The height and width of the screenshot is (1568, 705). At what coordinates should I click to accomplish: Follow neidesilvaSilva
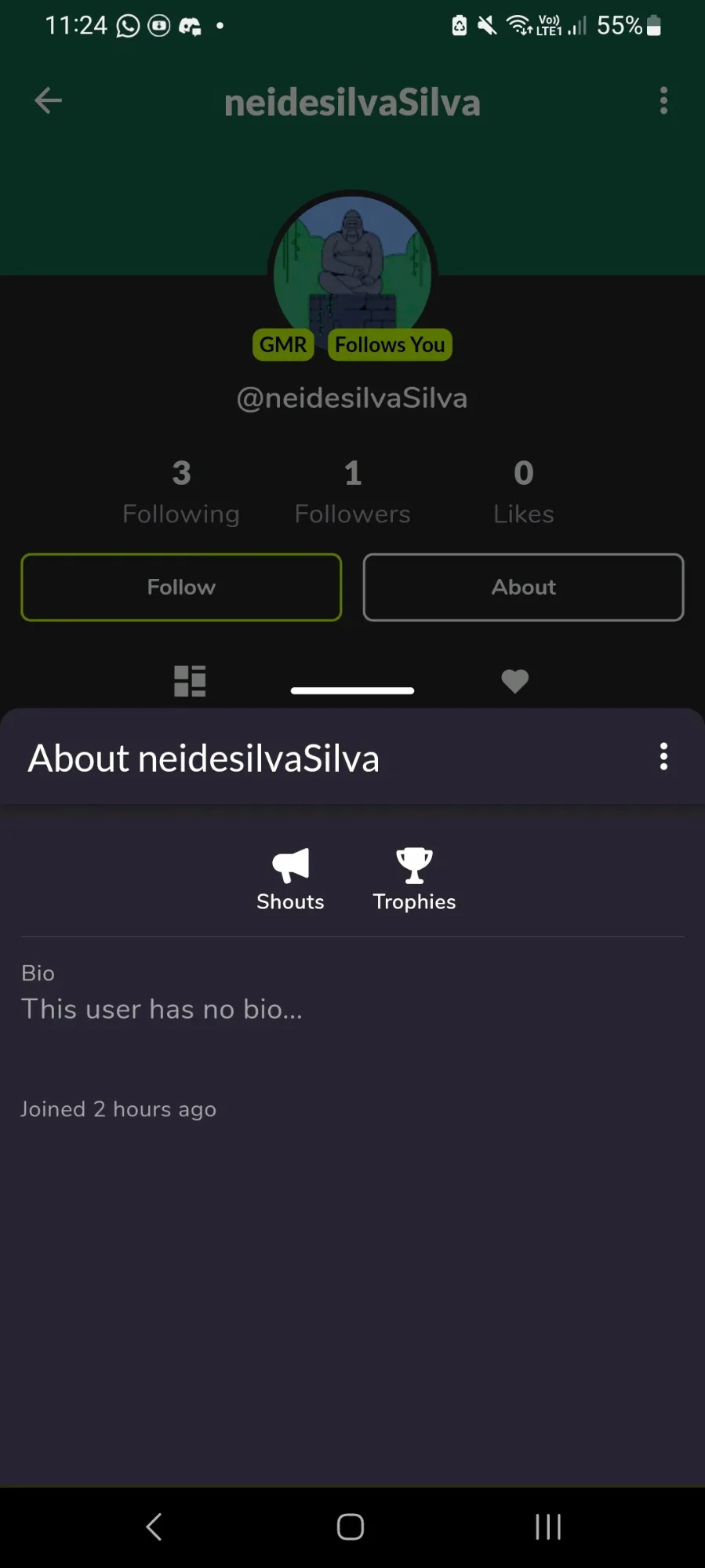(x=181, y=588)
